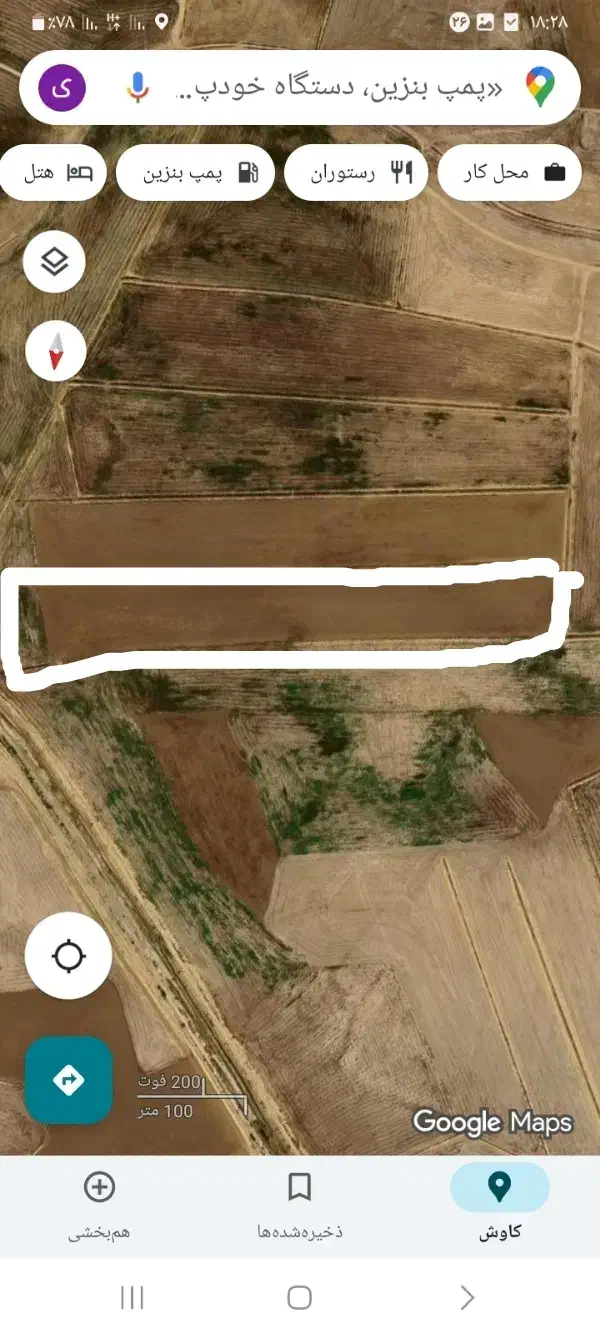
Task: Tap the compass to reset north
Action: point(55,351)
